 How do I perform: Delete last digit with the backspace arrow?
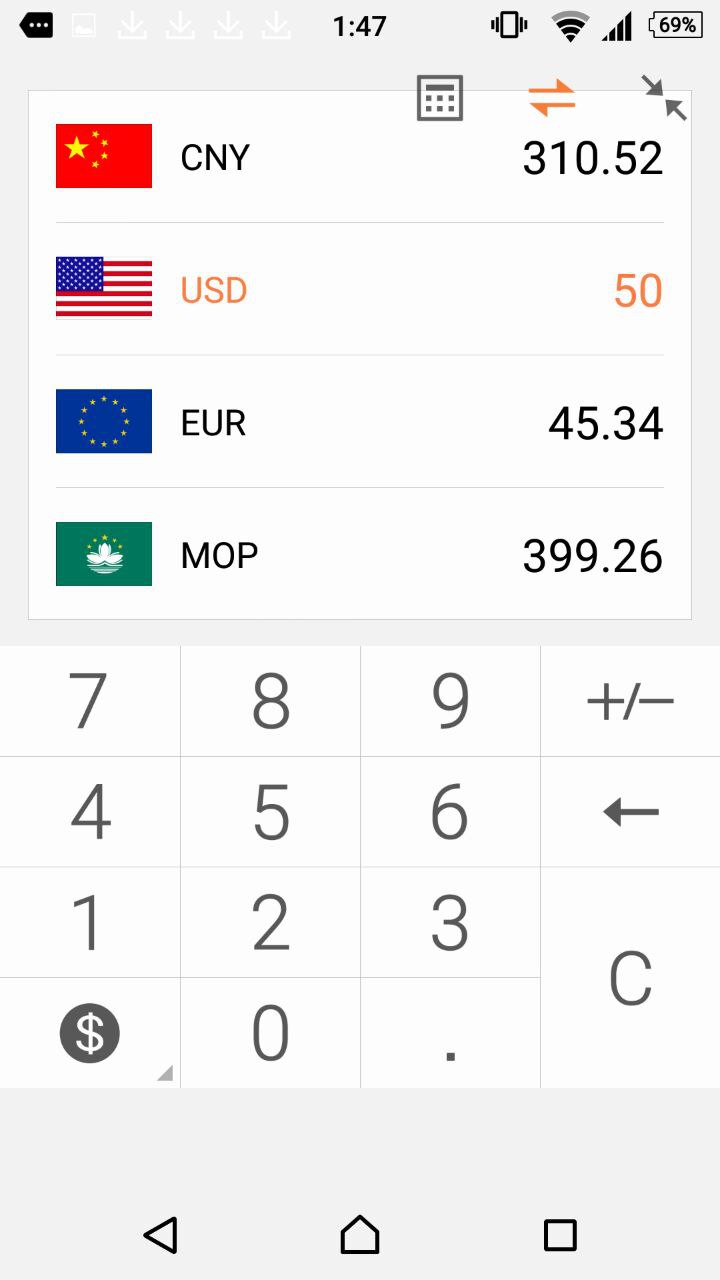point(630,812)
